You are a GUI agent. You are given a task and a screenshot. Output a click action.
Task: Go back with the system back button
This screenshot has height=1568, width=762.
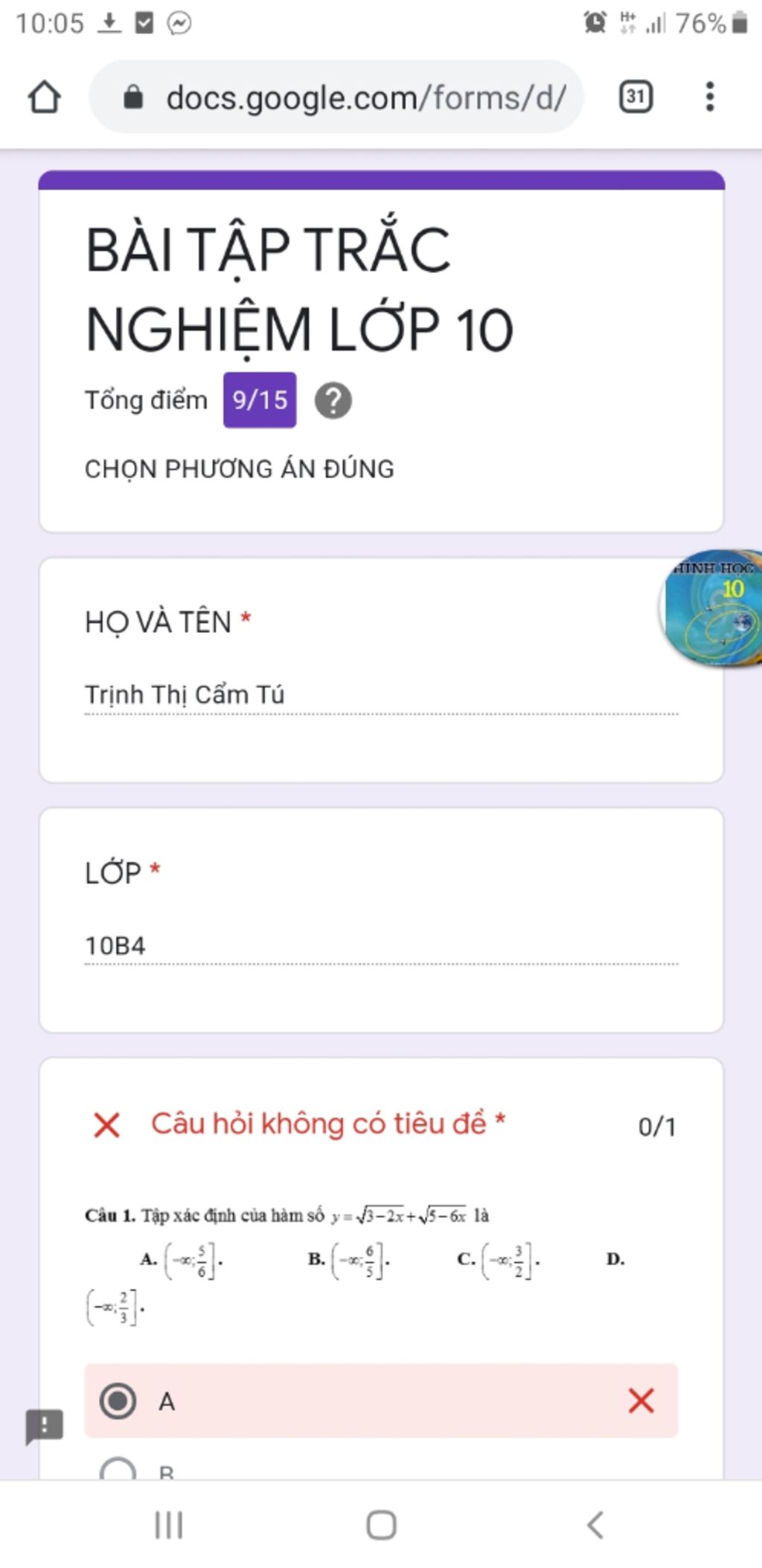(595, 1525)
